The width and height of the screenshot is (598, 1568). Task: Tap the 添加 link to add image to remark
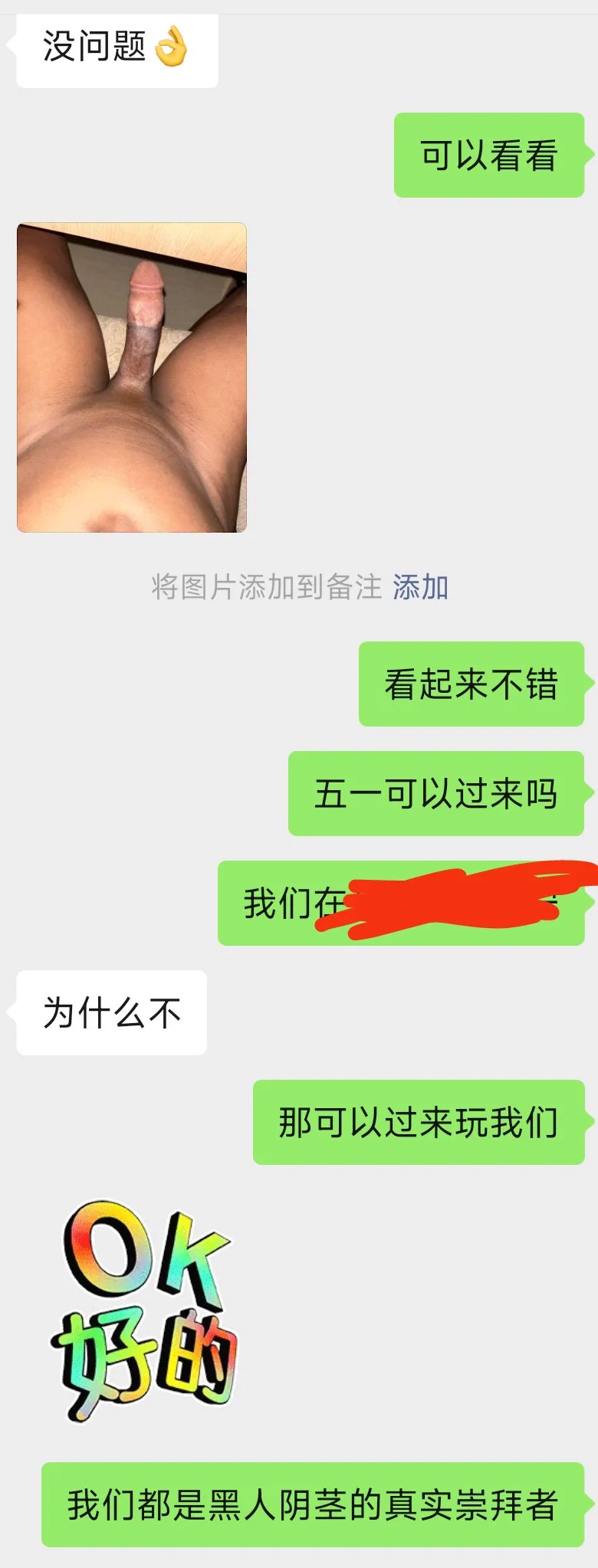420,587
